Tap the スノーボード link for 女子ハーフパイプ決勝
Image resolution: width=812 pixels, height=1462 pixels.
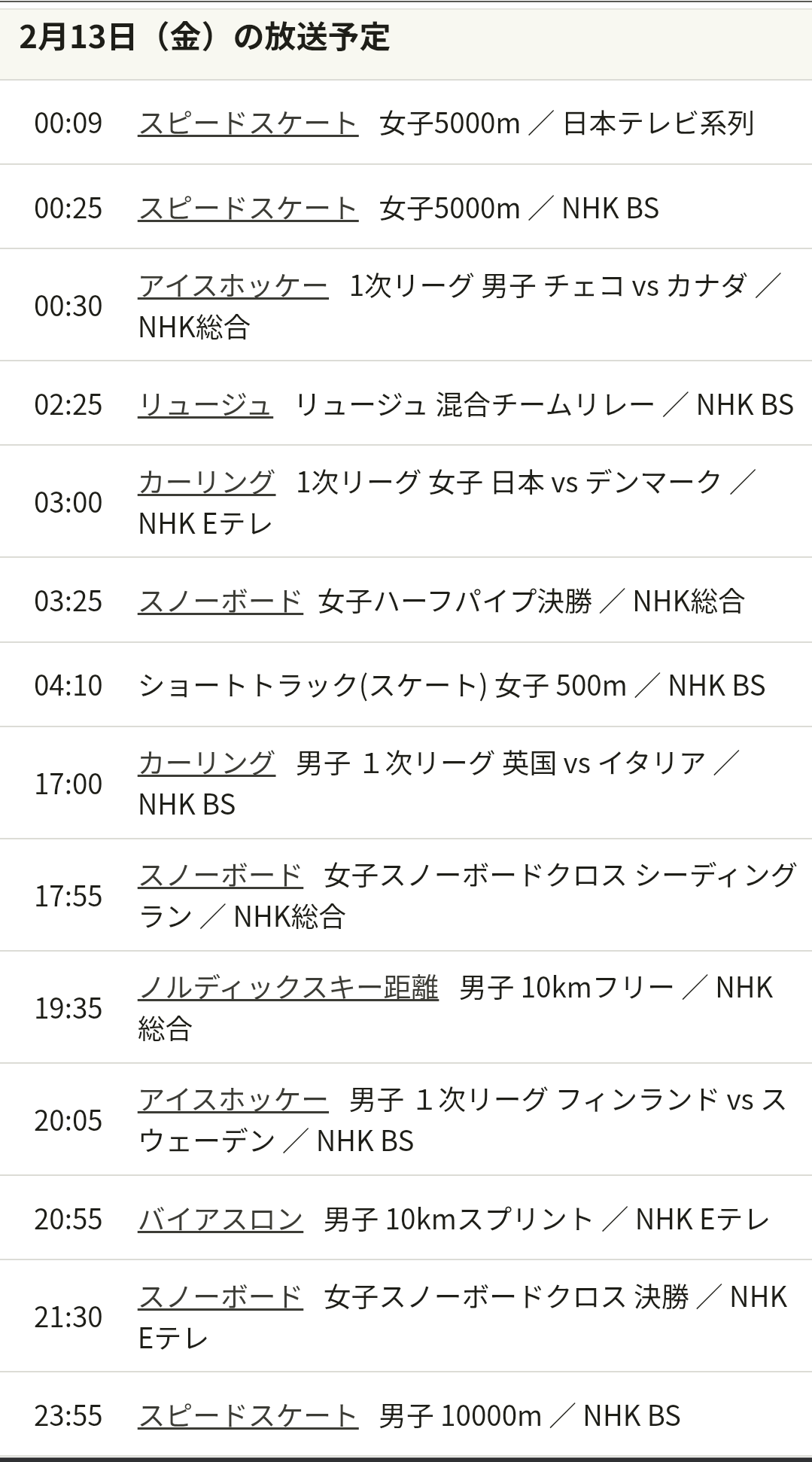(220, 601)
